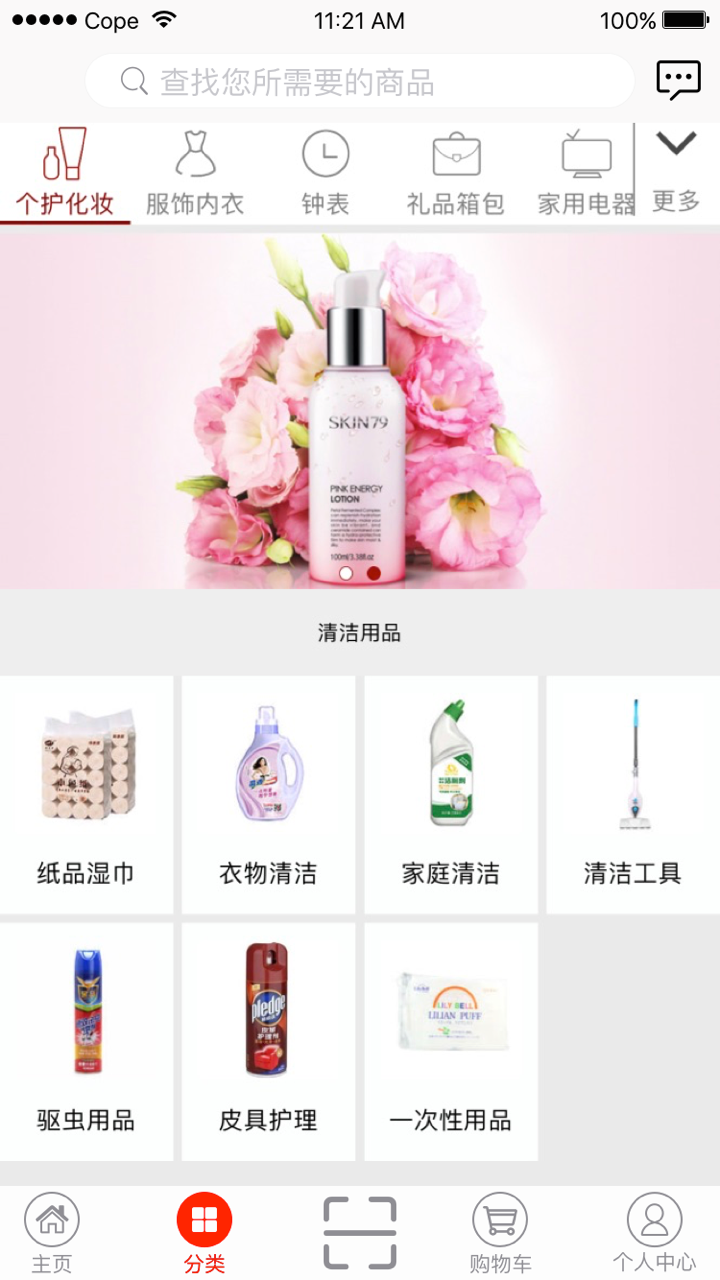Open the 纸品湿巾 category tile
720x1280 pixels.
[86, 794]
